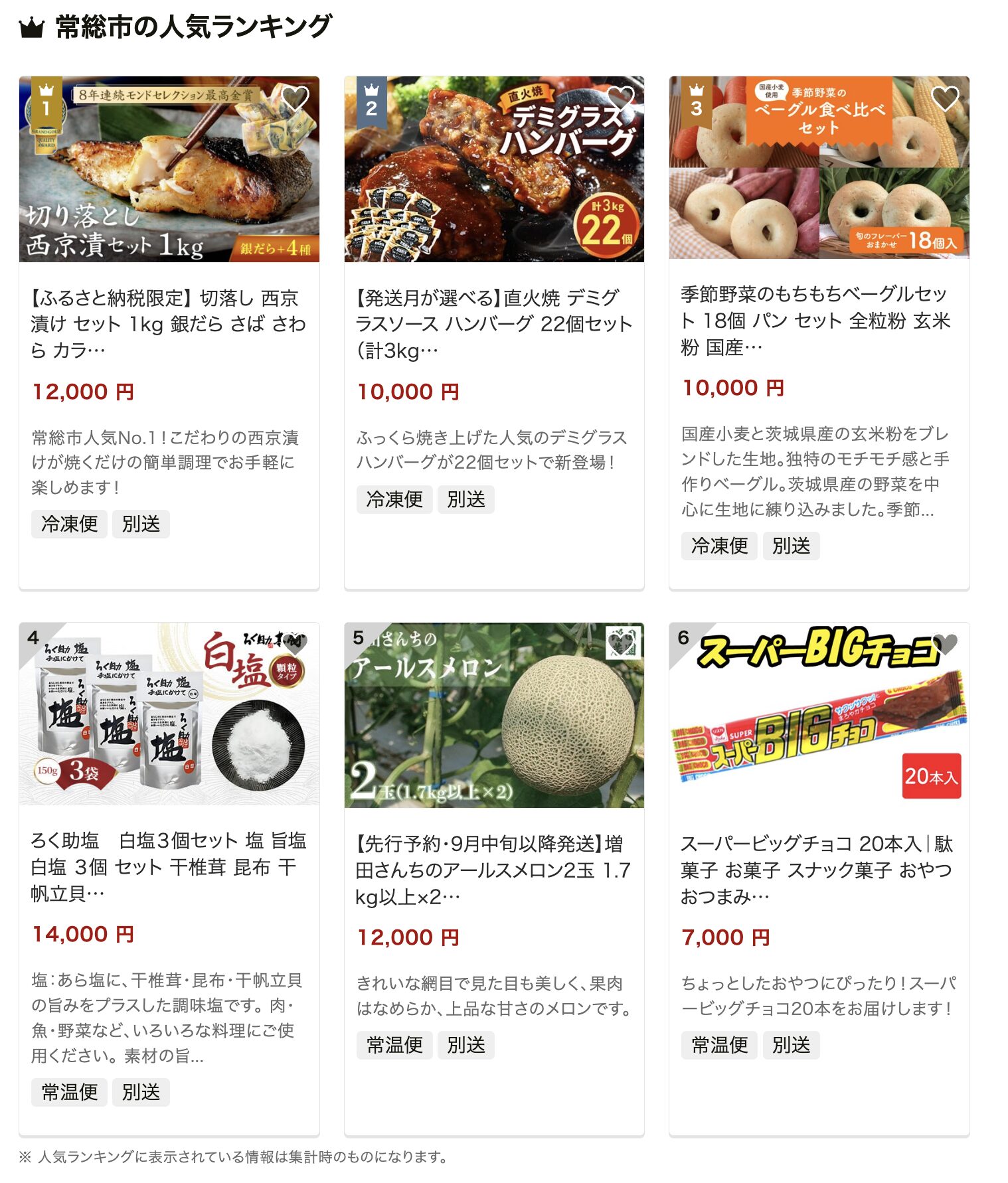This screenshot has height=1183, width=1008.
Task: Favorite the デミグラスハンバーグ with its heart
Action: click(x=621, y=99)
